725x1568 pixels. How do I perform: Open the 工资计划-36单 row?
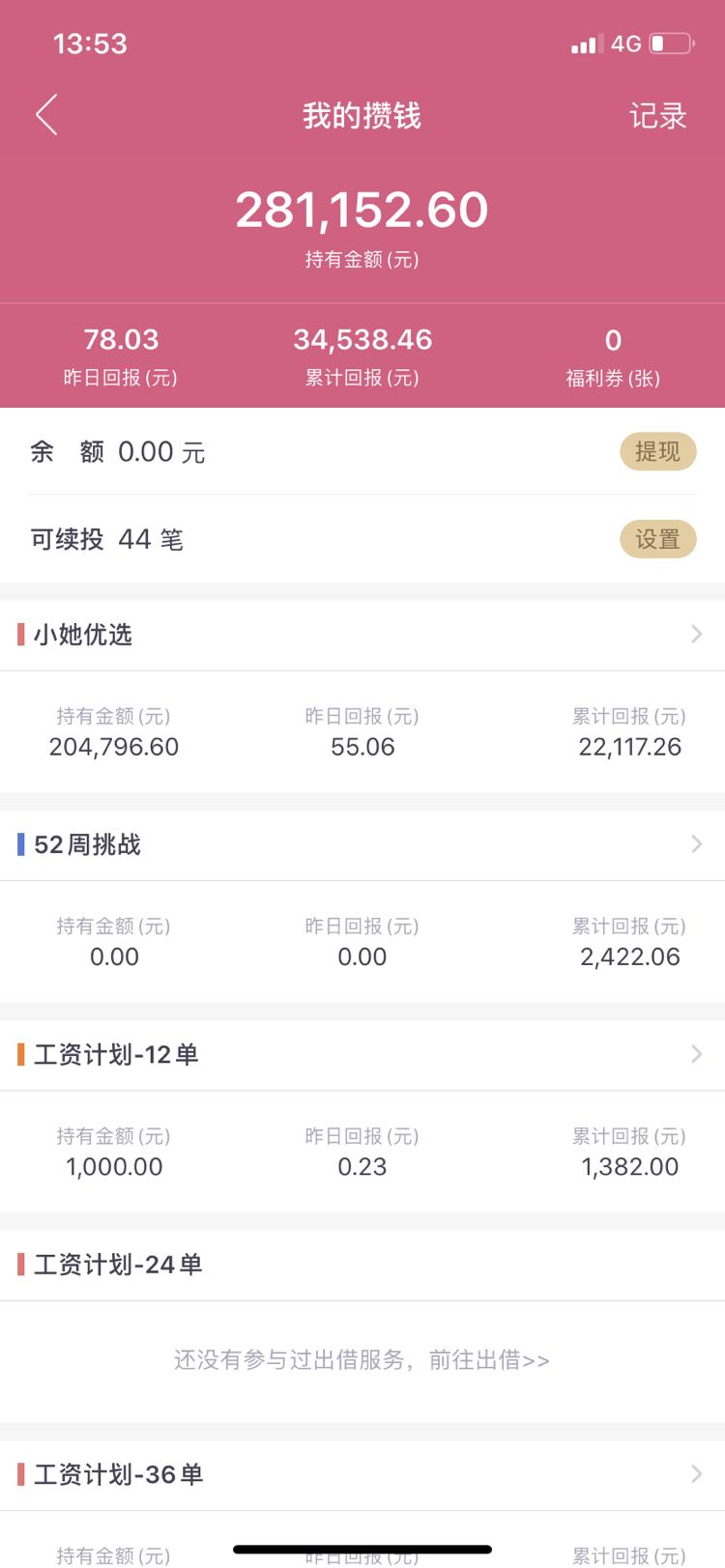tap(362, 1474)
